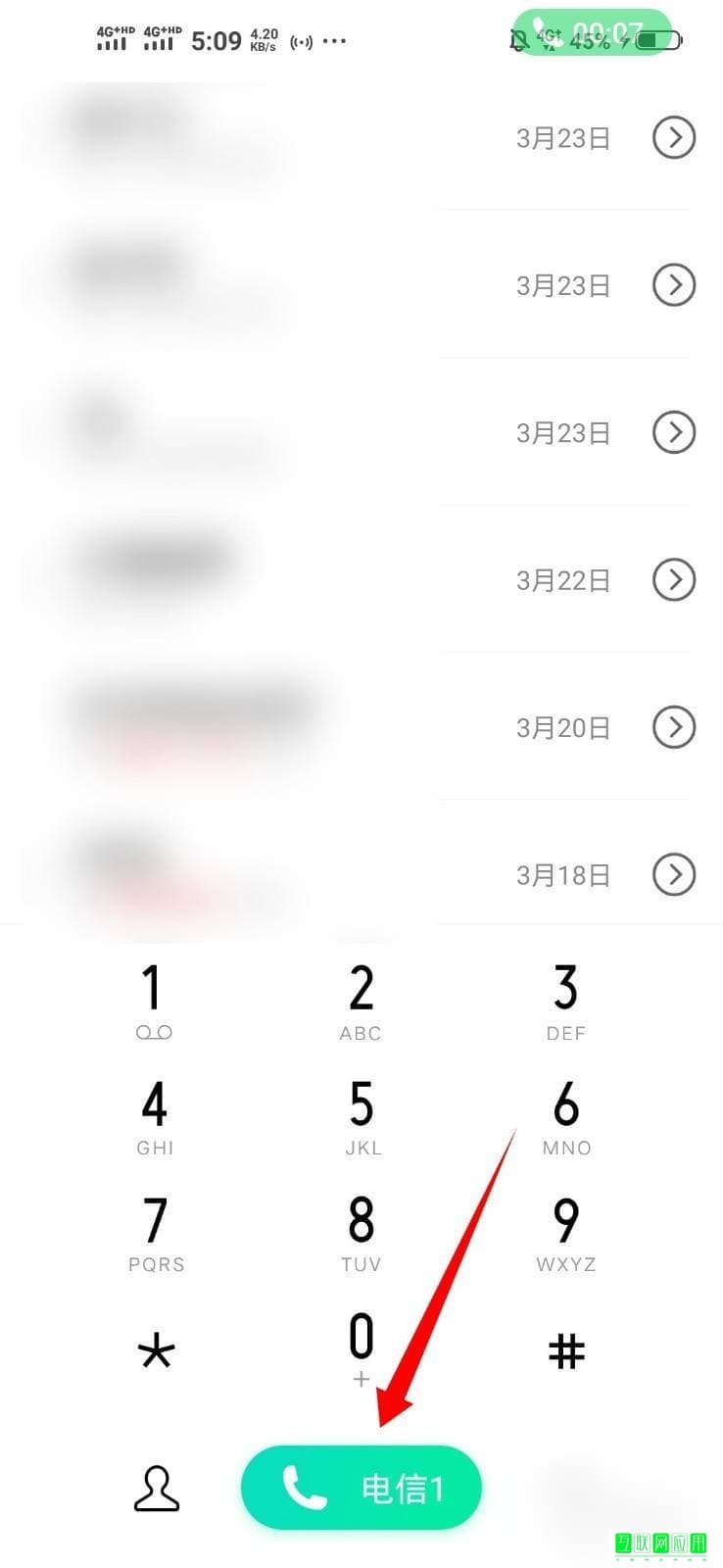The image size is (723, 1568).
Task: Return to the ongoing call timer pill
Action: click(593, 32)
